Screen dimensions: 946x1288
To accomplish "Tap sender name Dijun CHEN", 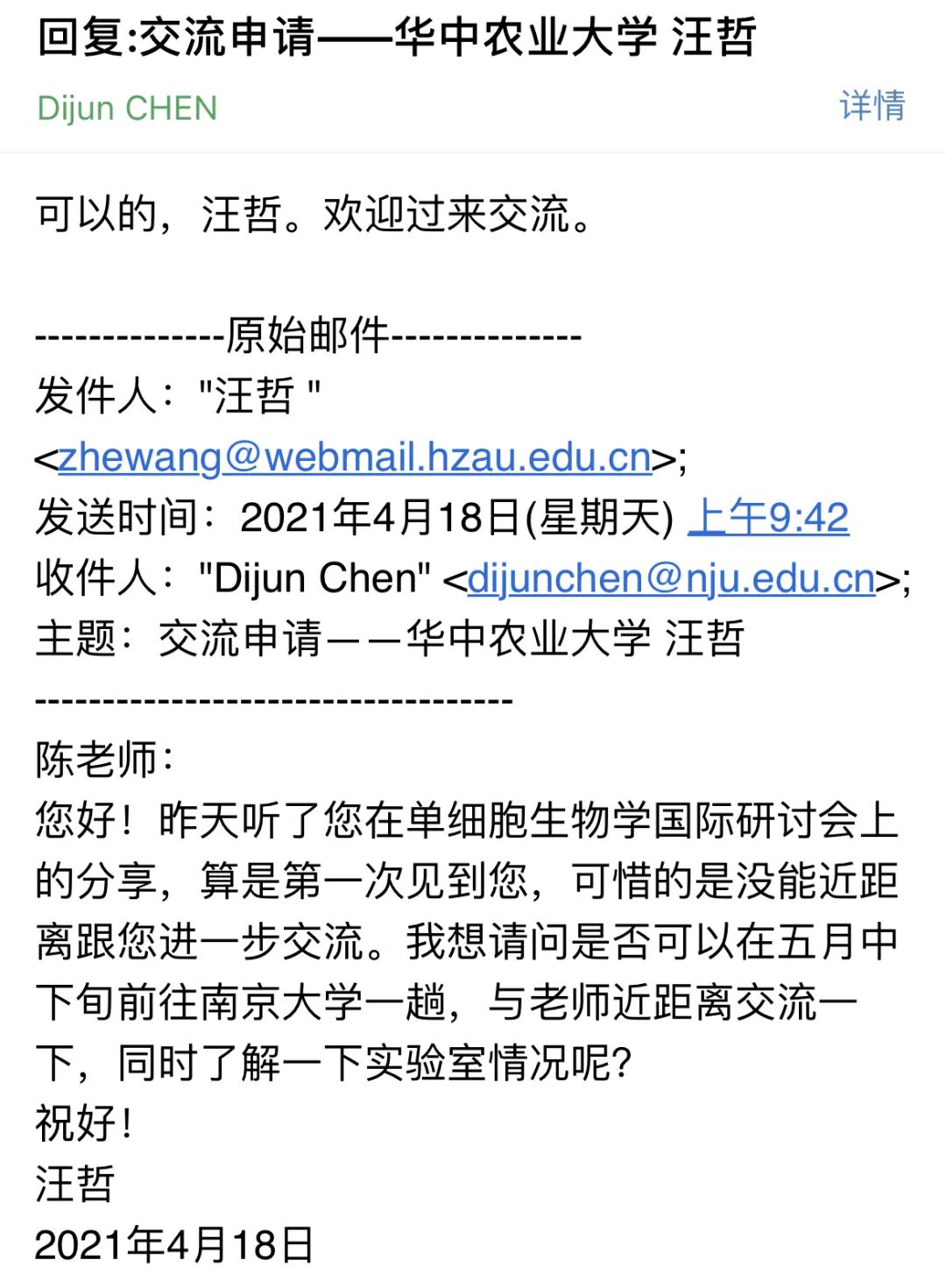I will [x=127, y=109].
